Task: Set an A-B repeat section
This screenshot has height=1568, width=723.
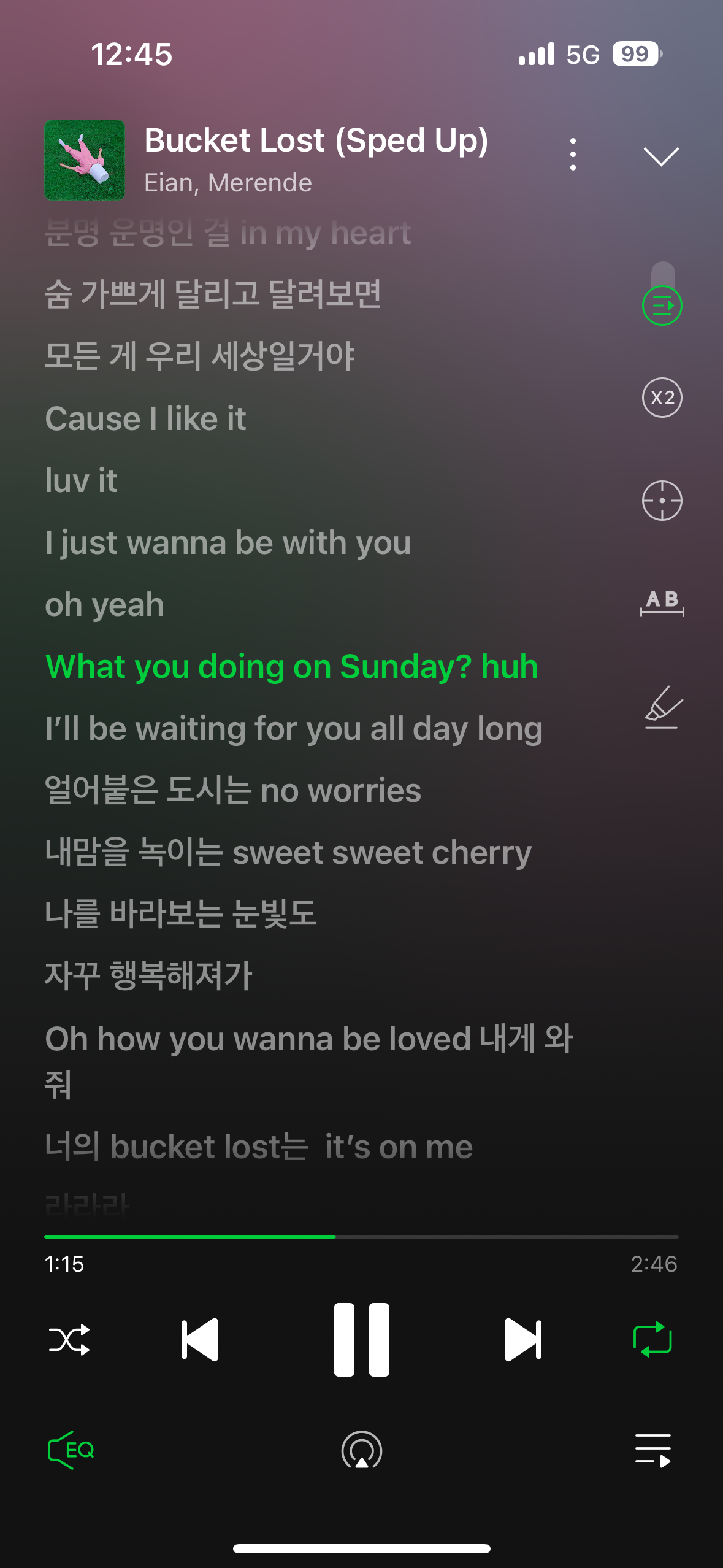Action: (662, 602)
